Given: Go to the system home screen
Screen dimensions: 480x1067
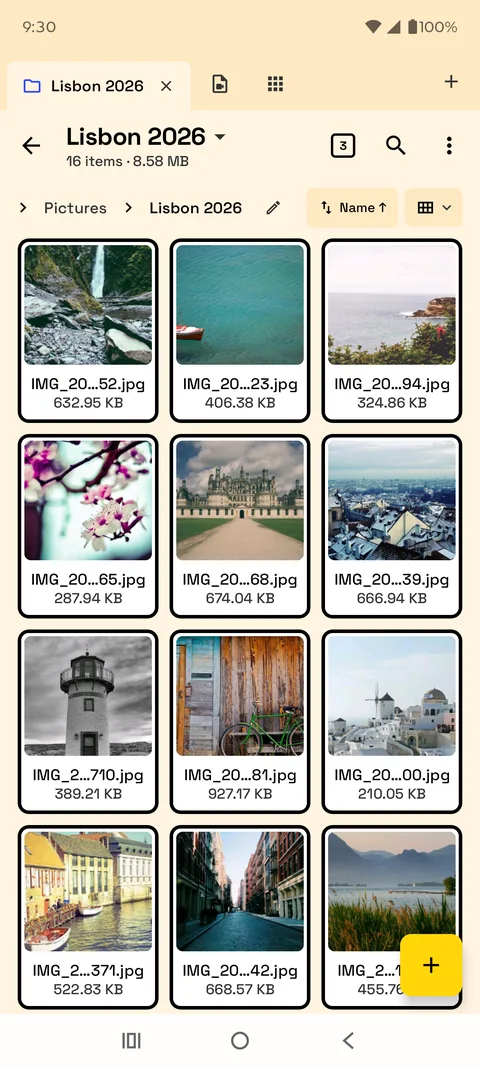Looking at the screenshot, I should tap(240, 1040).
